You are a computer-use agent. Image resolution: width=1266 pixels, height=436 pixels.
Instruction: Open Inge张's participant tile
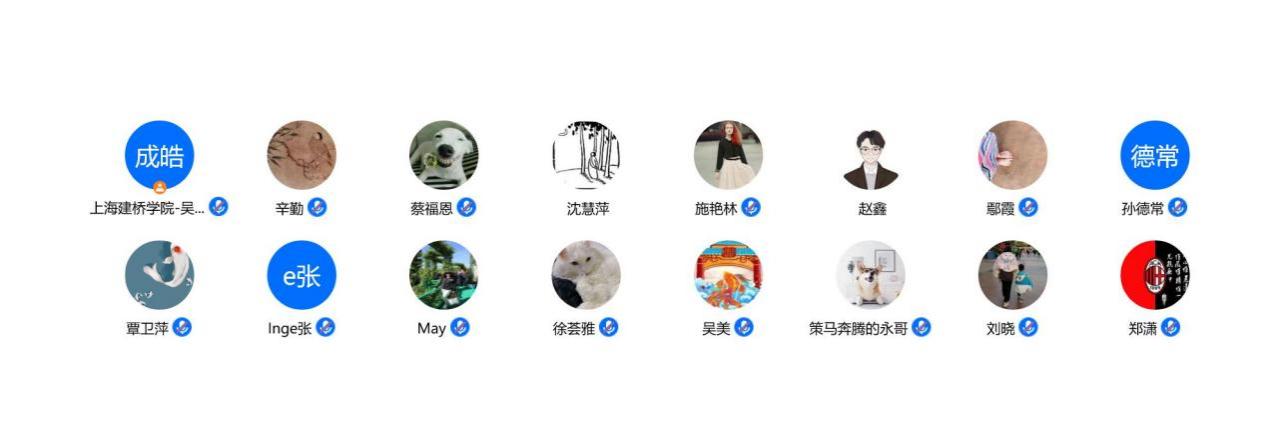[301, 275]
